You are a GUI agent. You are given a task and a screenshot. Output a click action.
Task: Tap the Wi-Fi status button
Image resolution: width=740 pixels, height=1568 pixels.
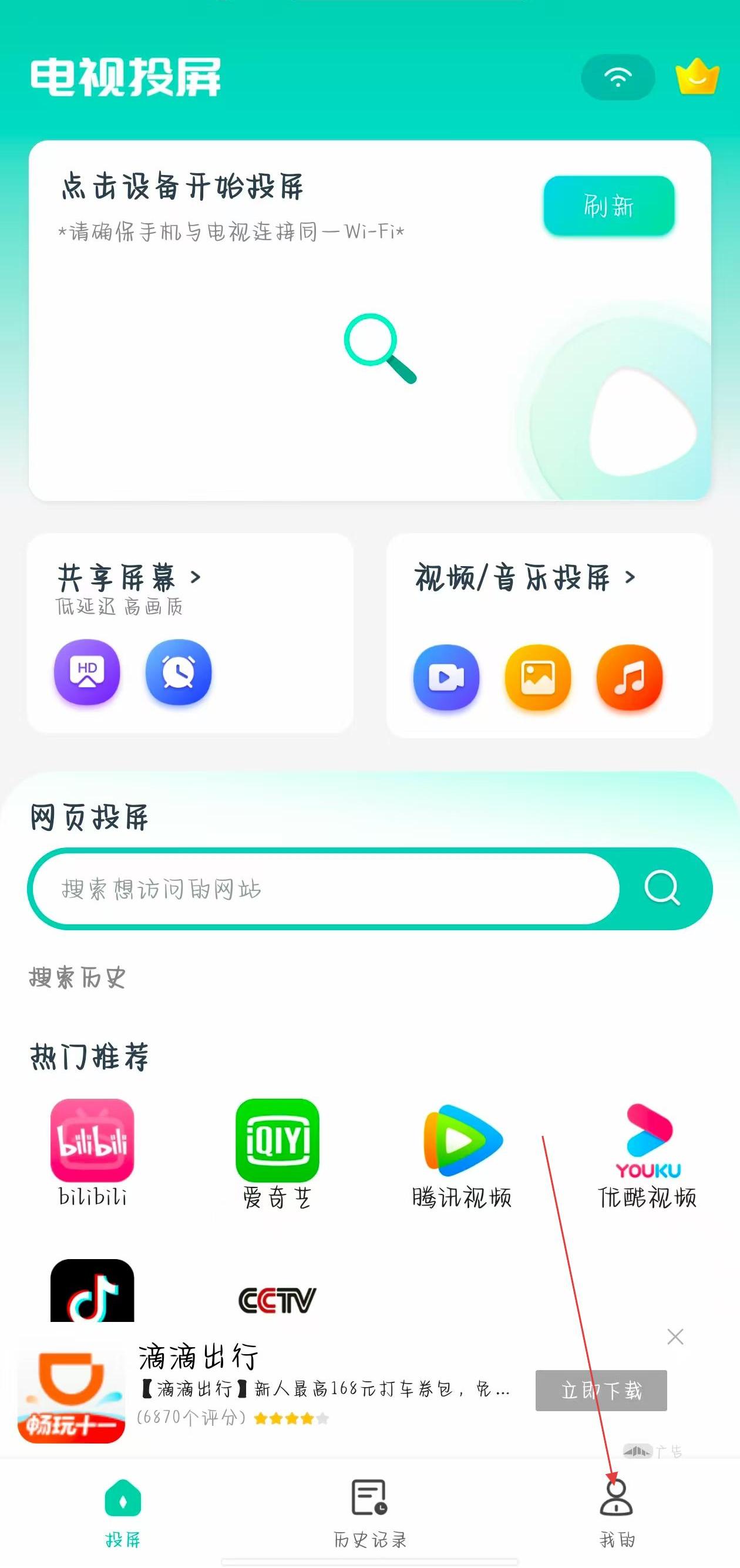618,78
